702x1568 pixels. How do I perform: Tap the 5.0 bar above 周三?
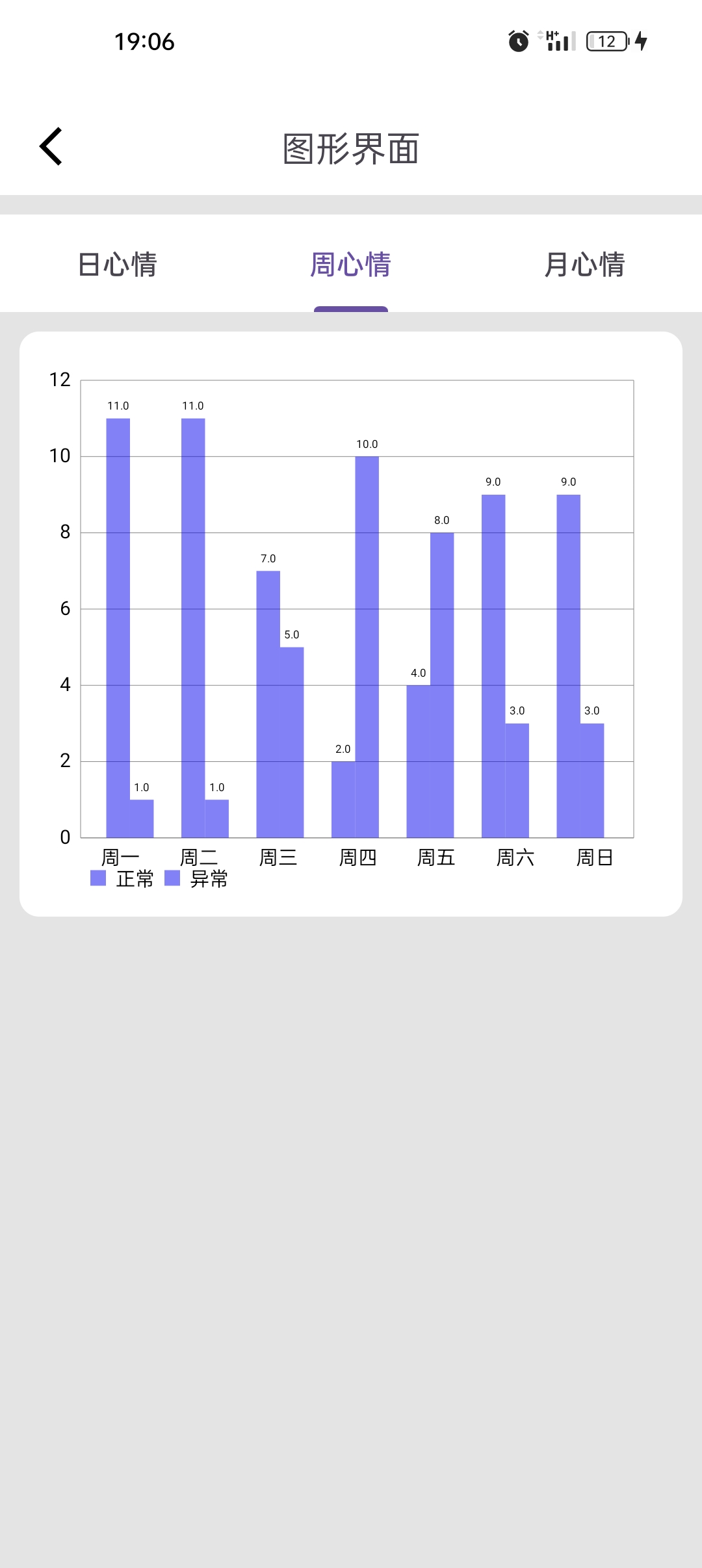click(x=291, y=741)
